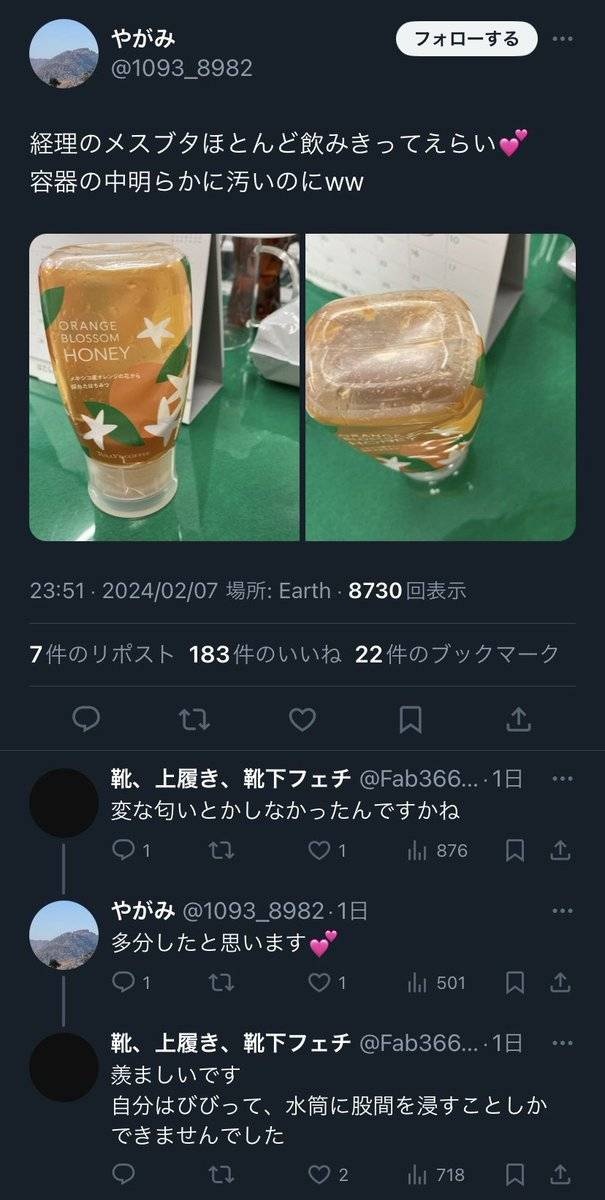The width and height of the screenshot is (605, 1200).
Task: Share the reply with 876 views
Action: point(560,850)
